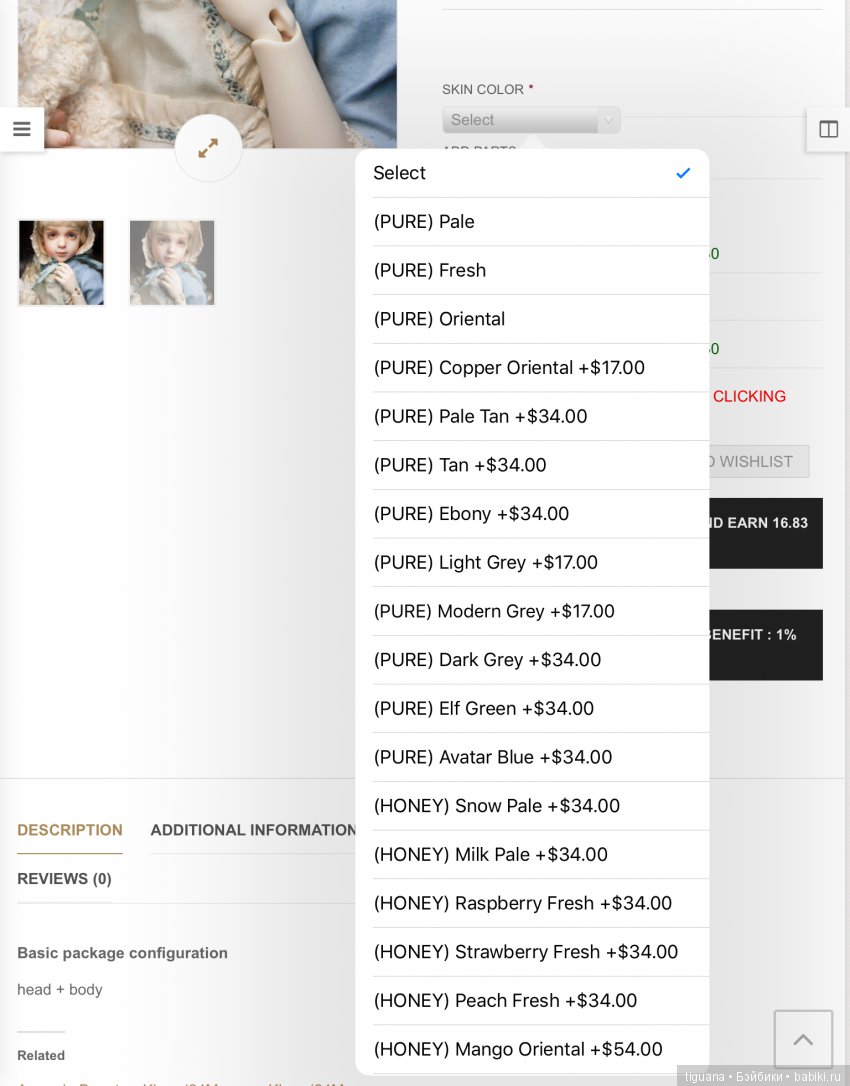This screenshot has height=1086, width=850.
Task: Jump back to top of page
Action: pyautogui.click(x=803, y=1040)
